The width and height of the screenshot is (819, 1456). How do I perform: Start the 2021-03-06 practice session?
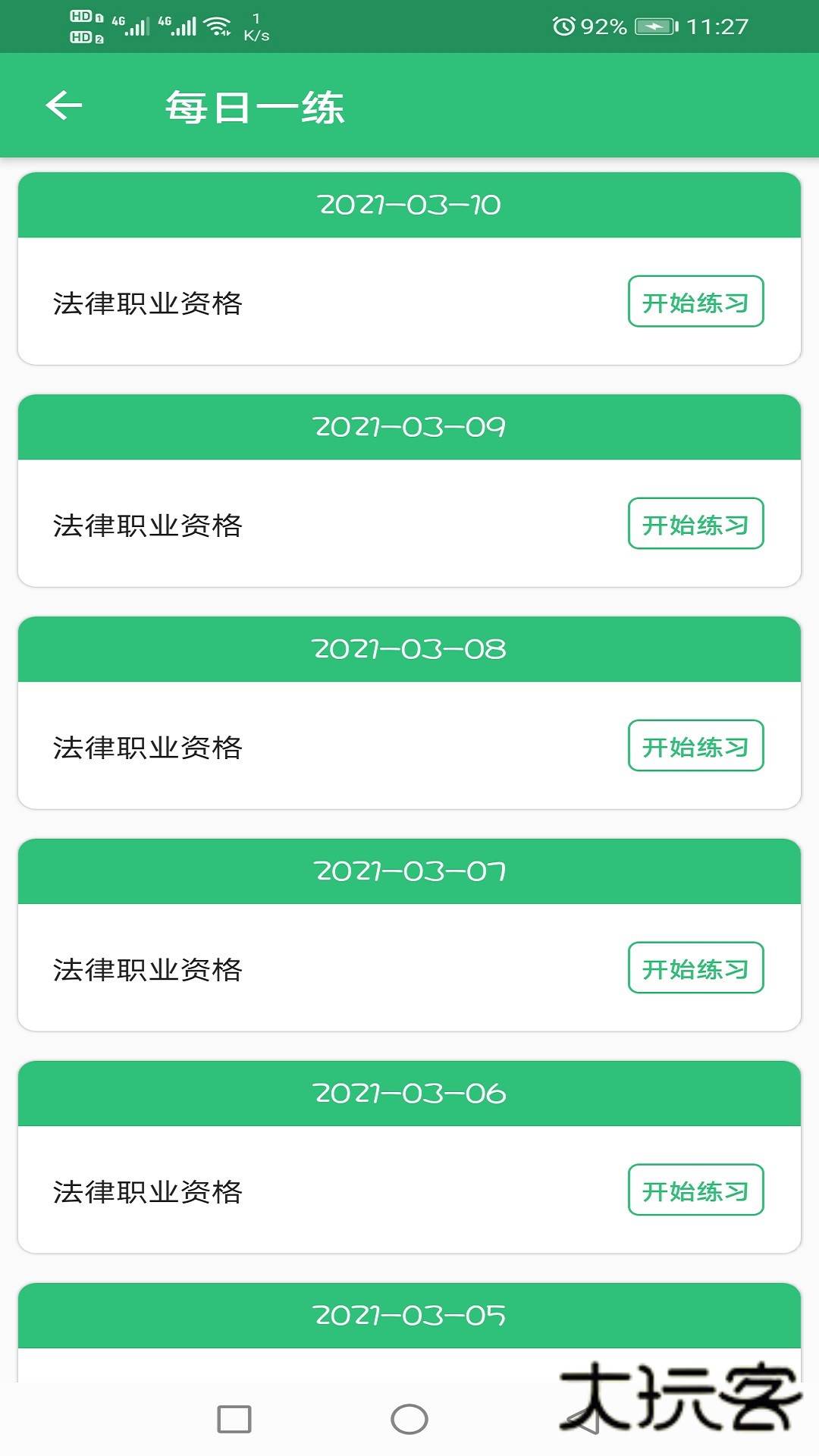tap(695, 1191)
